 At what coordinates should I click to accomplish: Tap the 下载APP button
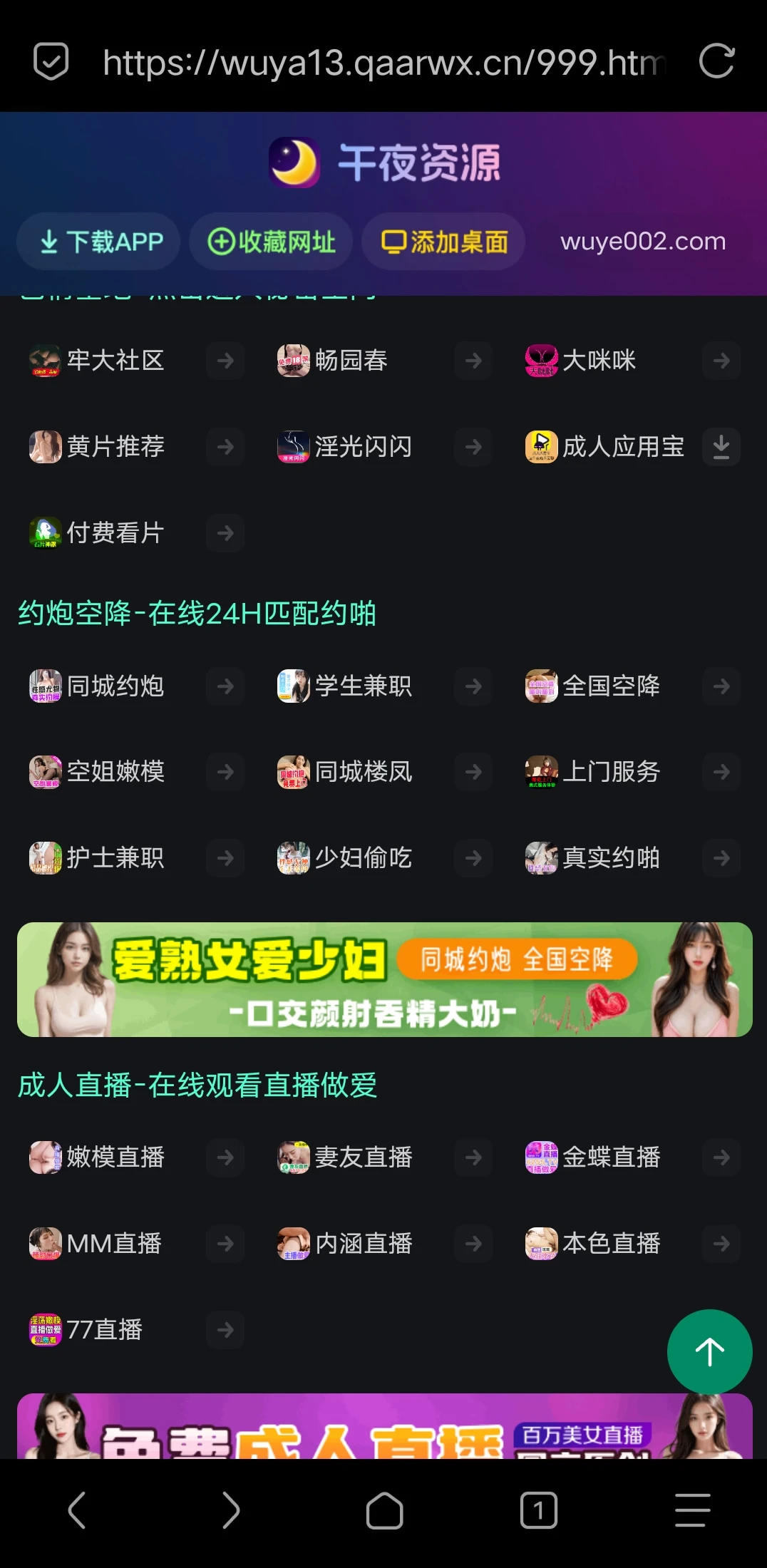pyautogui.click(x=99, y=242)
